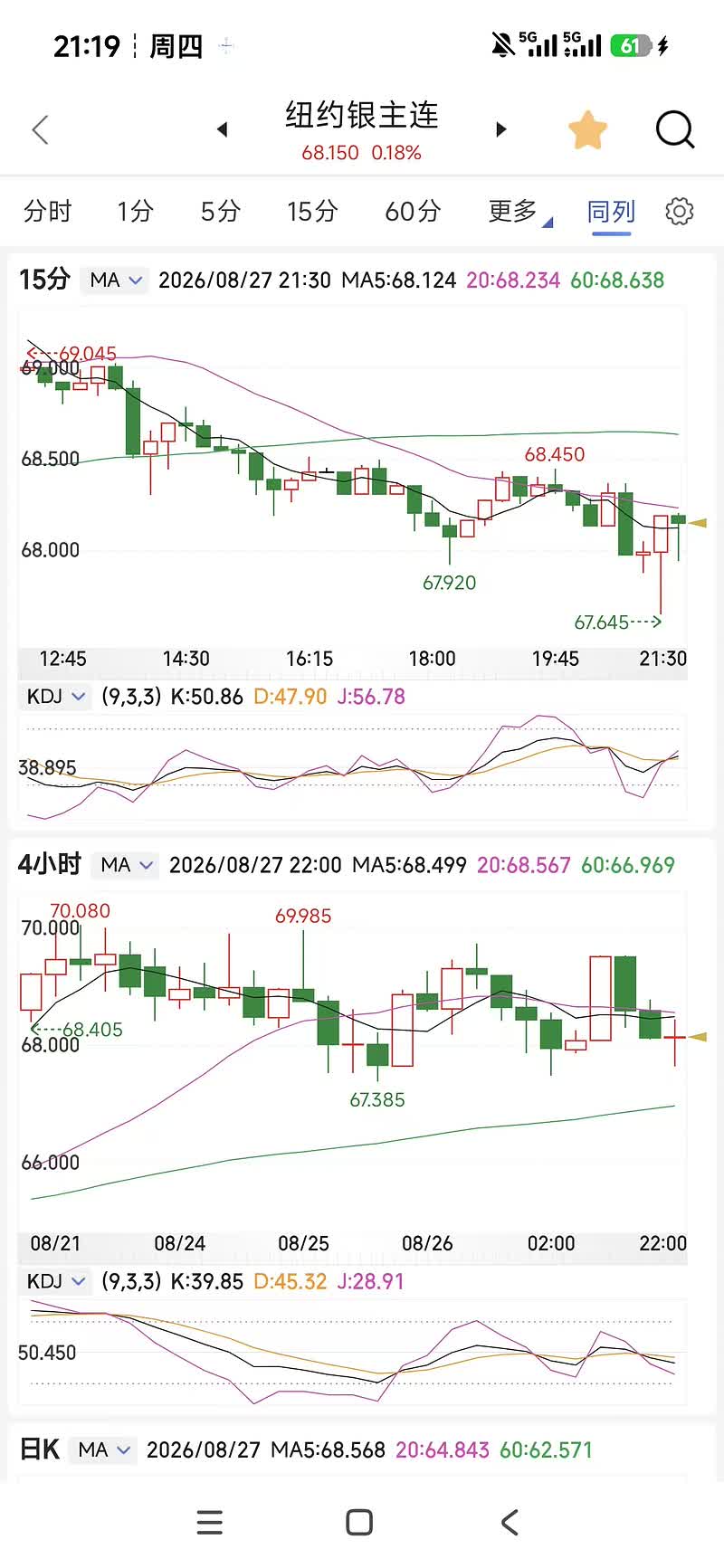Open the search magnifier
This screenshot has width=724, height=1568.
[x=675, y=129]
